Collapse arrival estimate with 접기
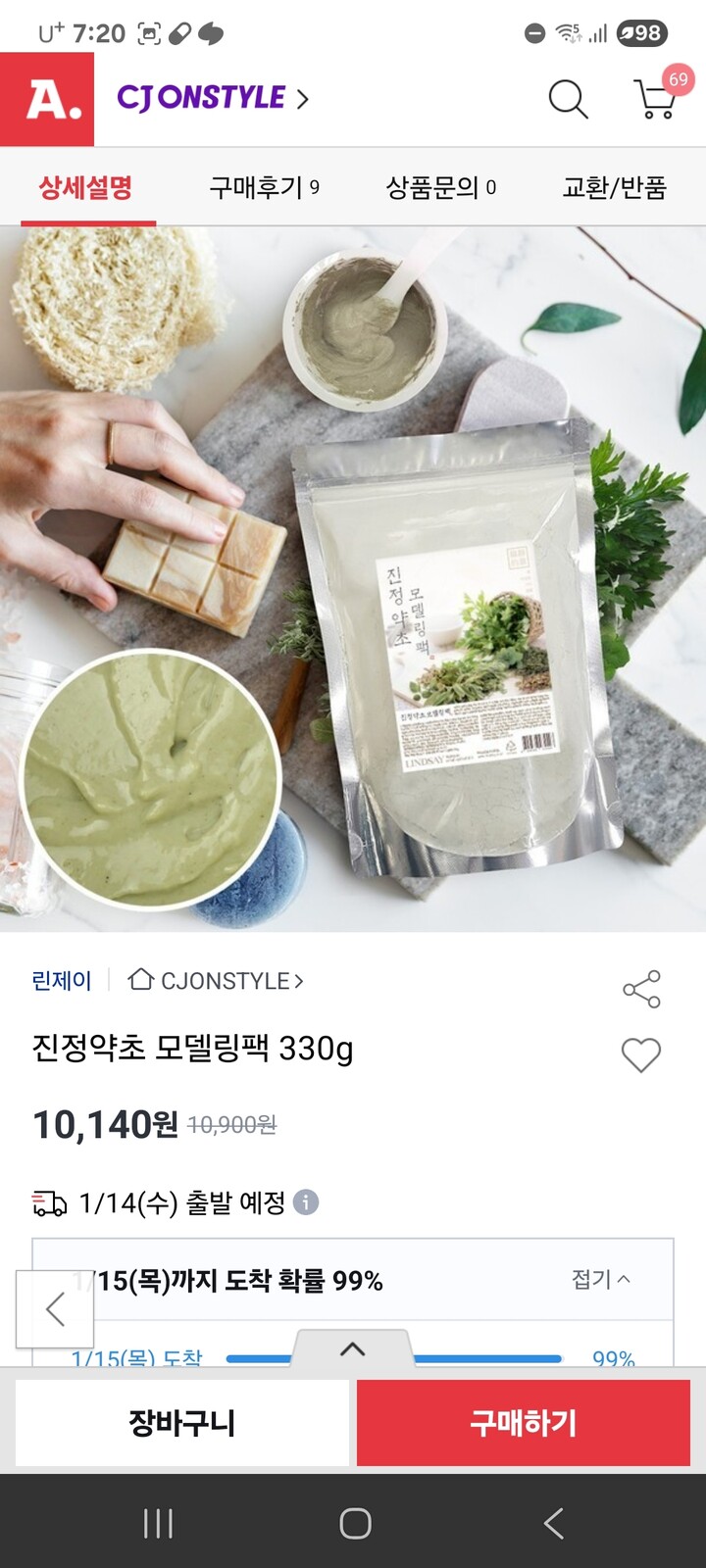 [601, 1279]
